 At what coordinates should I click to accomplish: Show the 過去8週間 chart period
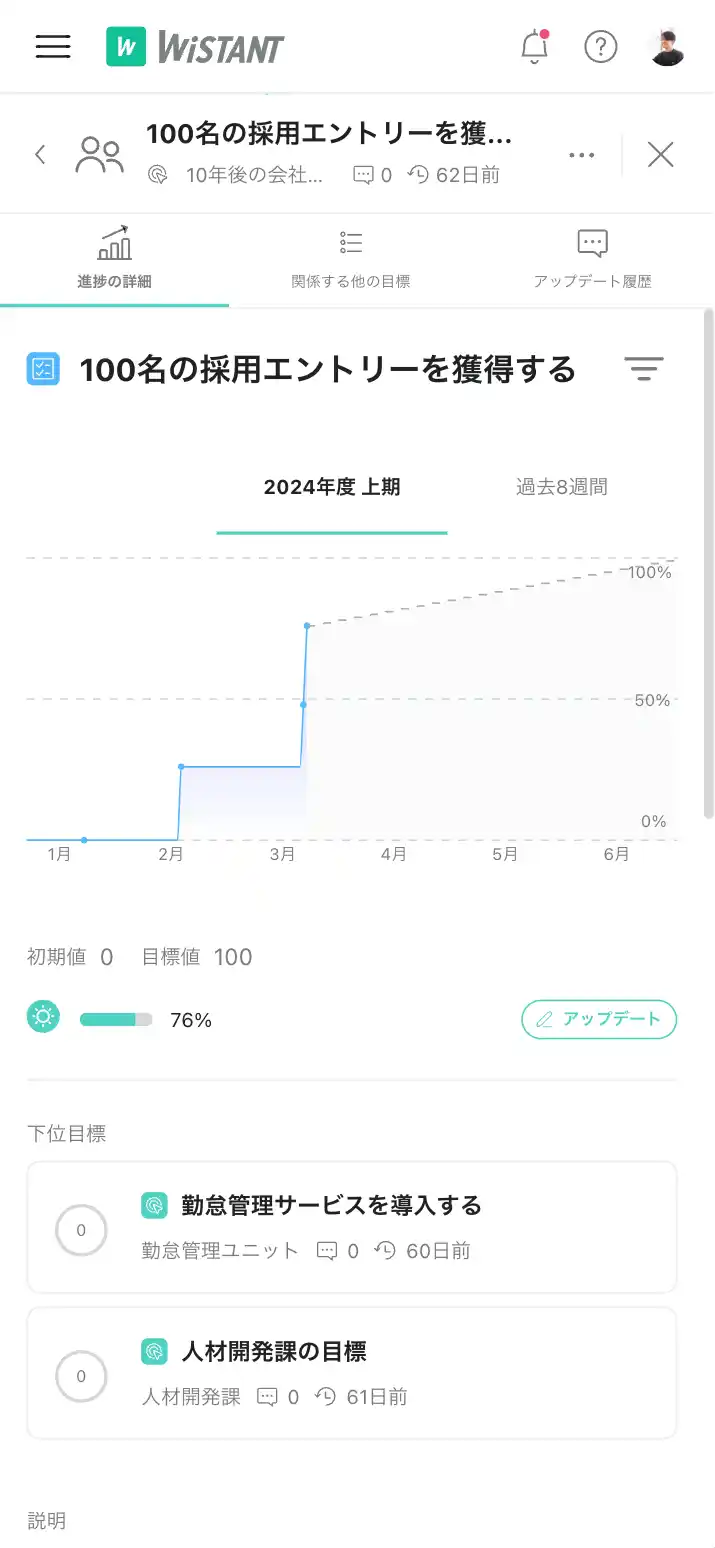pyautogui.click(x=562, y=488)
